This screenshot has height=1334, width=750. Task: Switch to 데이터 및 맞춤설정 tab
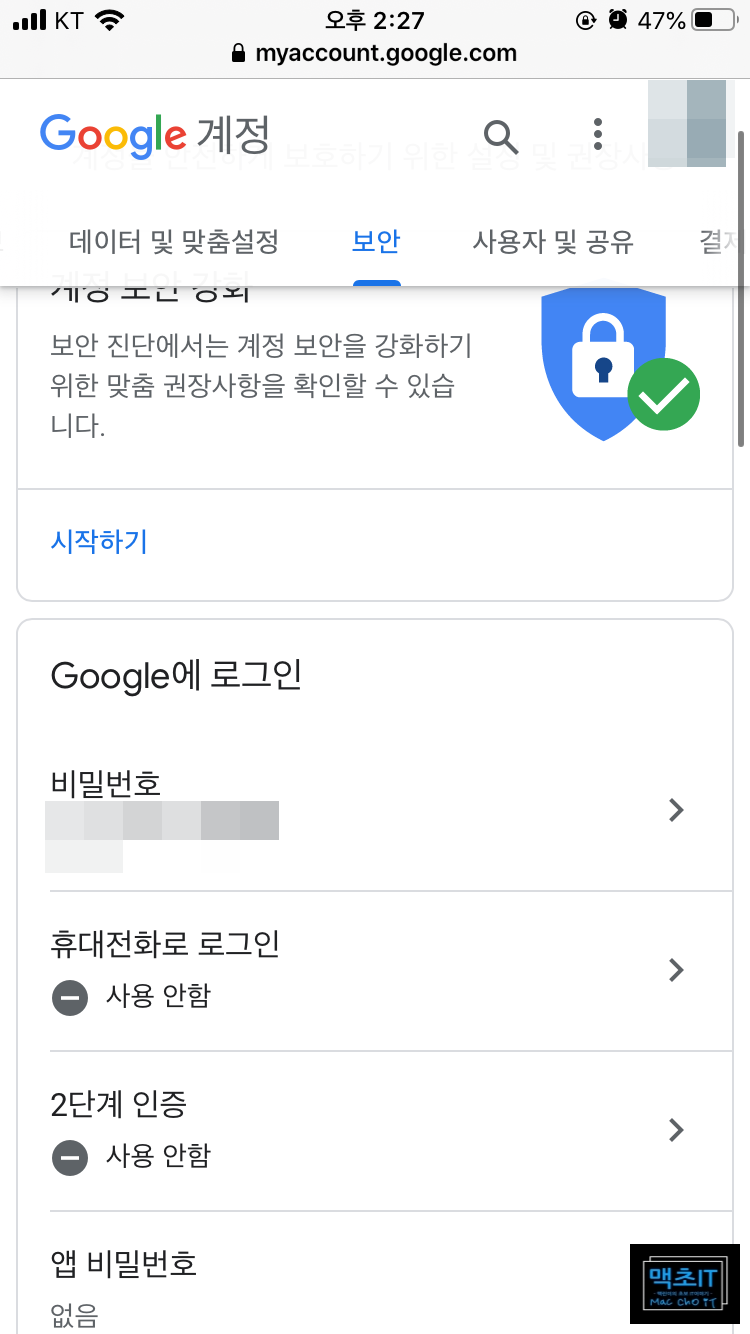(x=174, y=241)
